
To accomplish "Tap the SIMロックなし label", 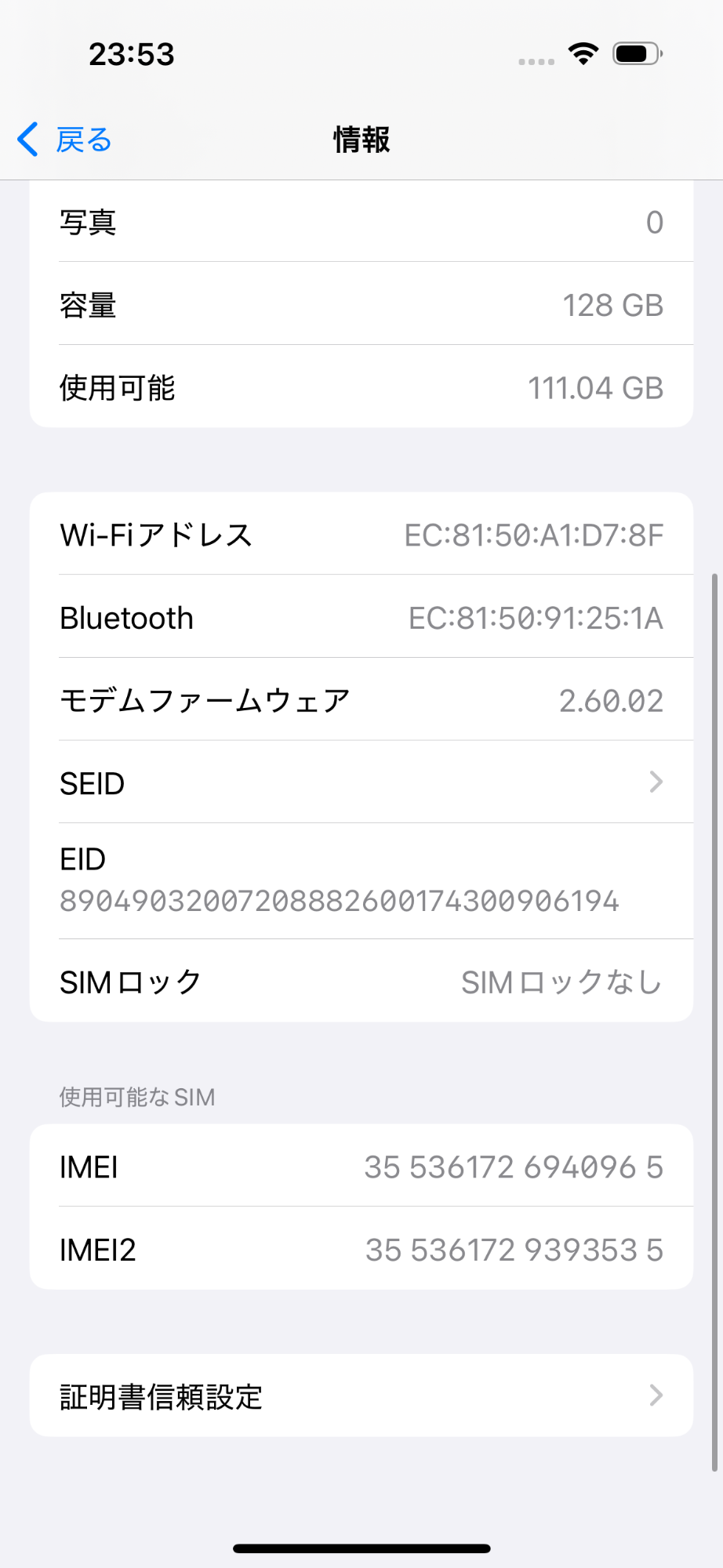I will [561, 981].
